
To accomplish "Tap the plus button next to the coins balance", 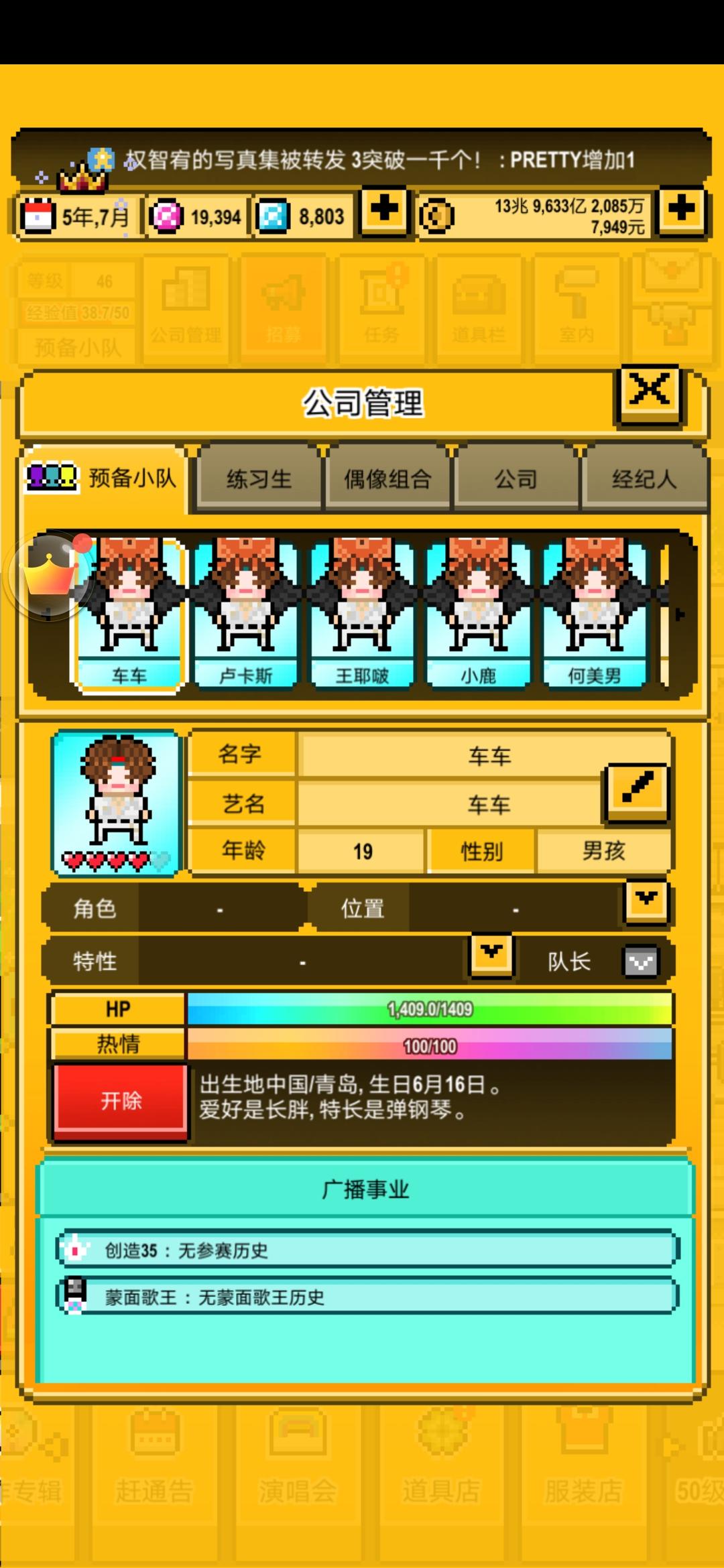I will click(x=683, y=216).
